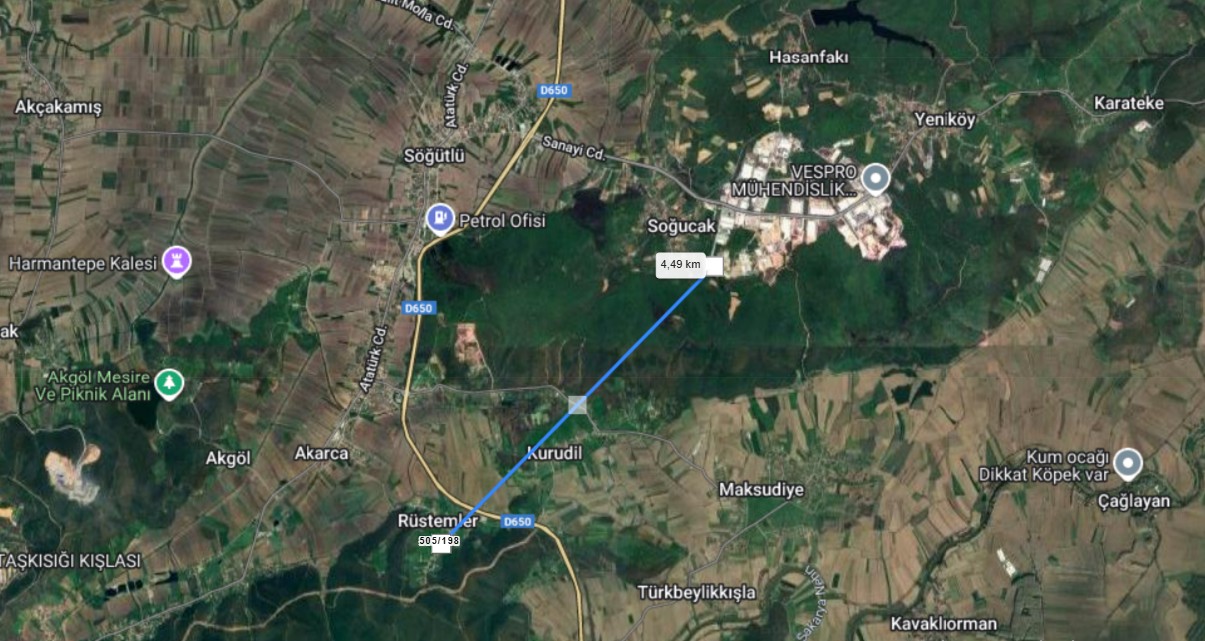The height and width of the screenshot is (641, 1205).
Task: Open Akgöl Mesire Ve Piknik Alanı marker
Action: coord(171,383)
